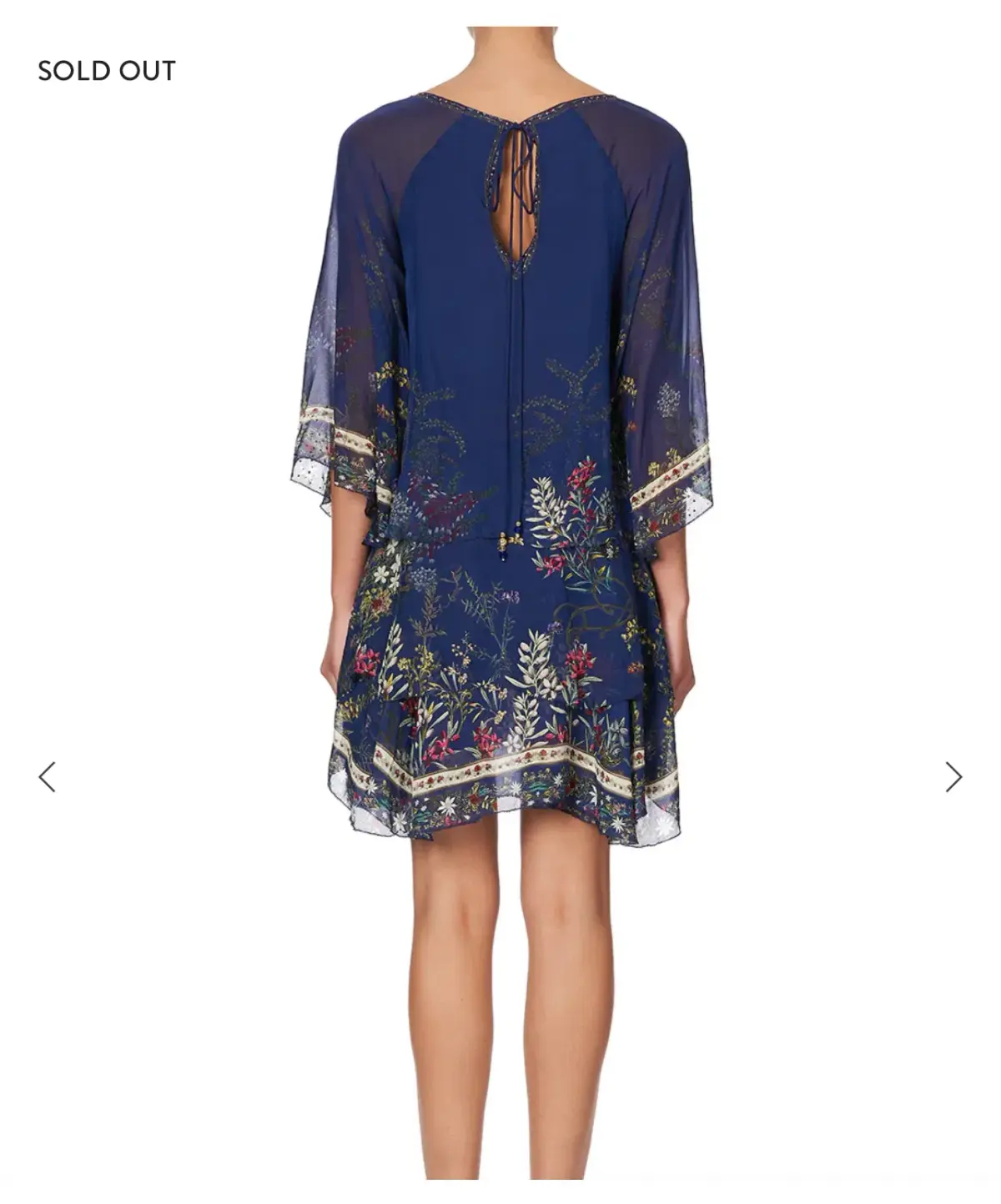Viewport: 1001px width, 1204px height.
Task: Go to the previous product image
Action: tap(48, 777)
